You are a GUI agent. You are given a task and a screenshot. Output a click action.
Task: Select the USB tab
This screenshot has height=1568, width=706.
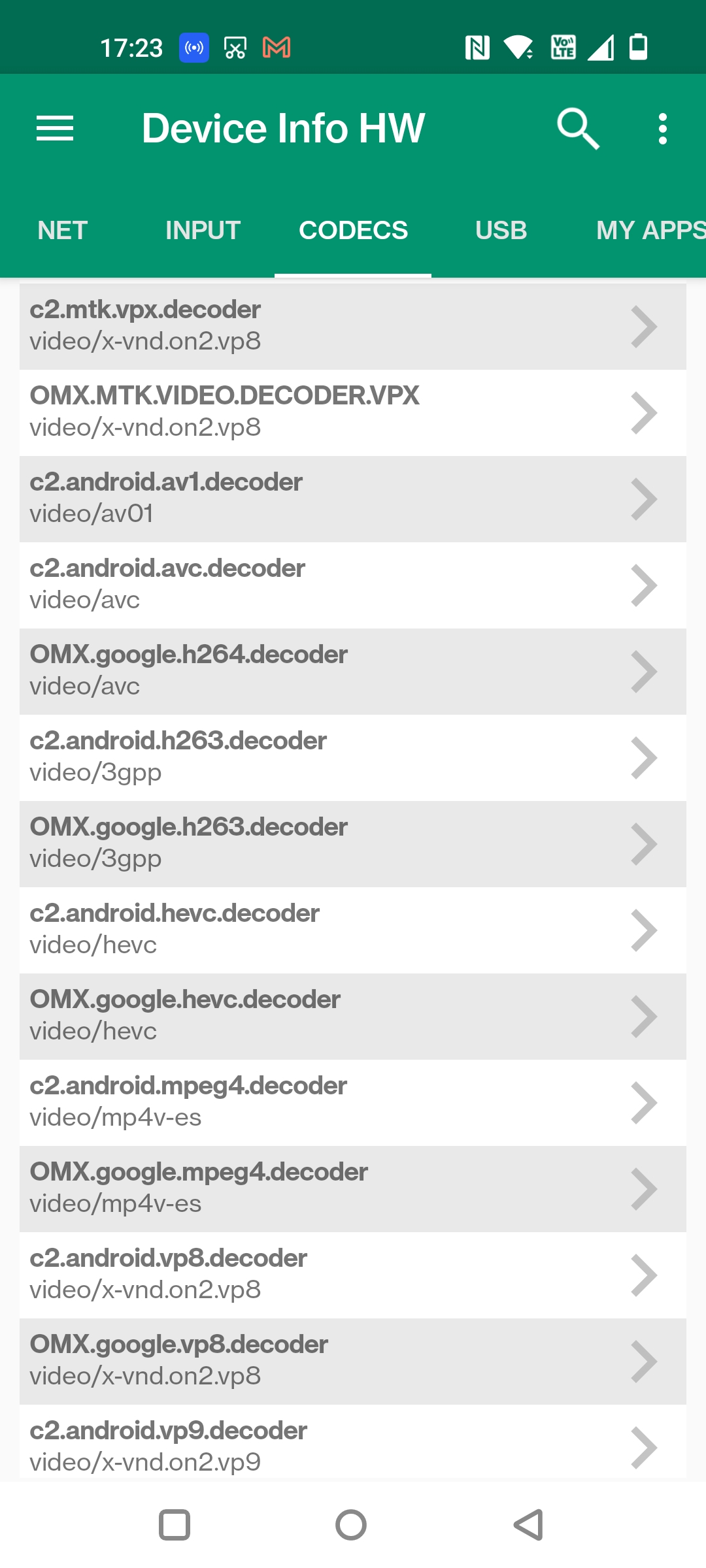(x=501, y=231)
